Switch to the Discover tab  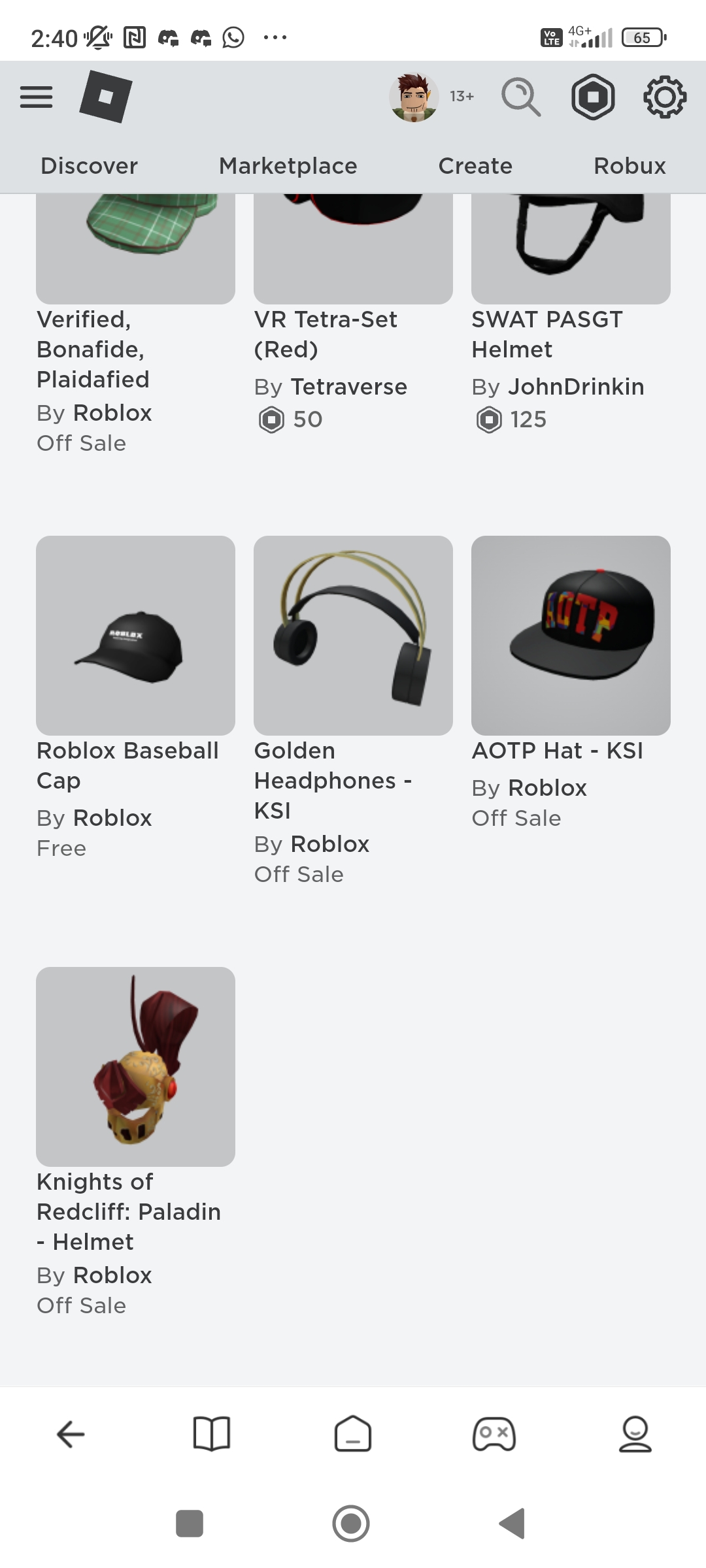90,166
